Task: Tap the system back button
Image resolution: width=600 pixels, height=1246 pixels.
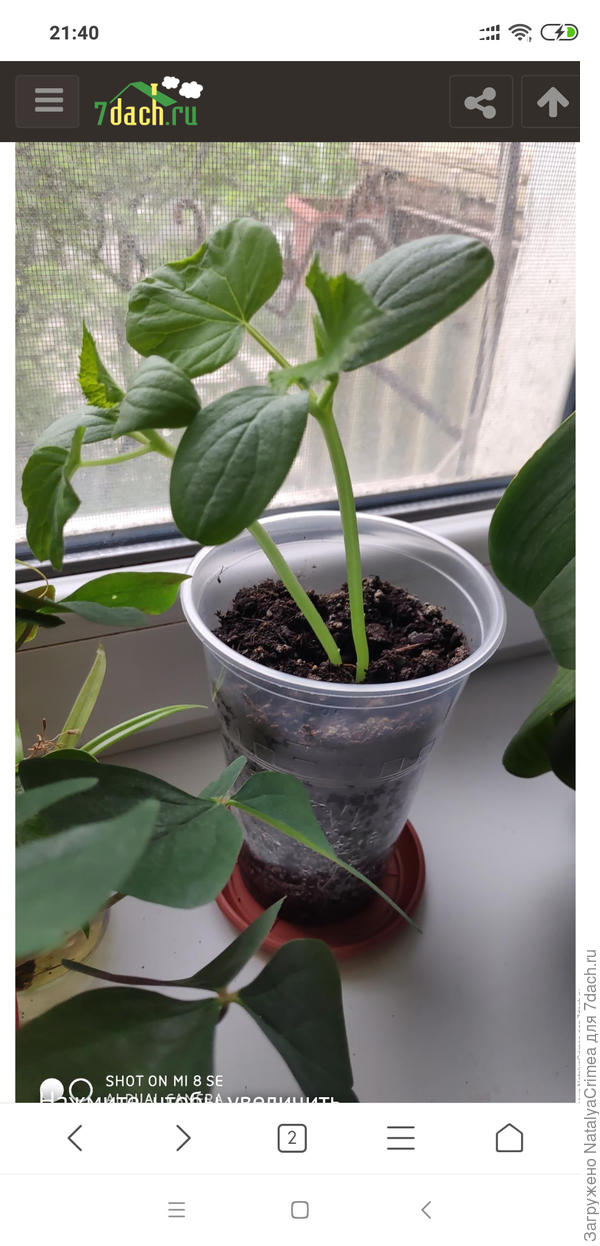Action: (x=426, y=1210)
